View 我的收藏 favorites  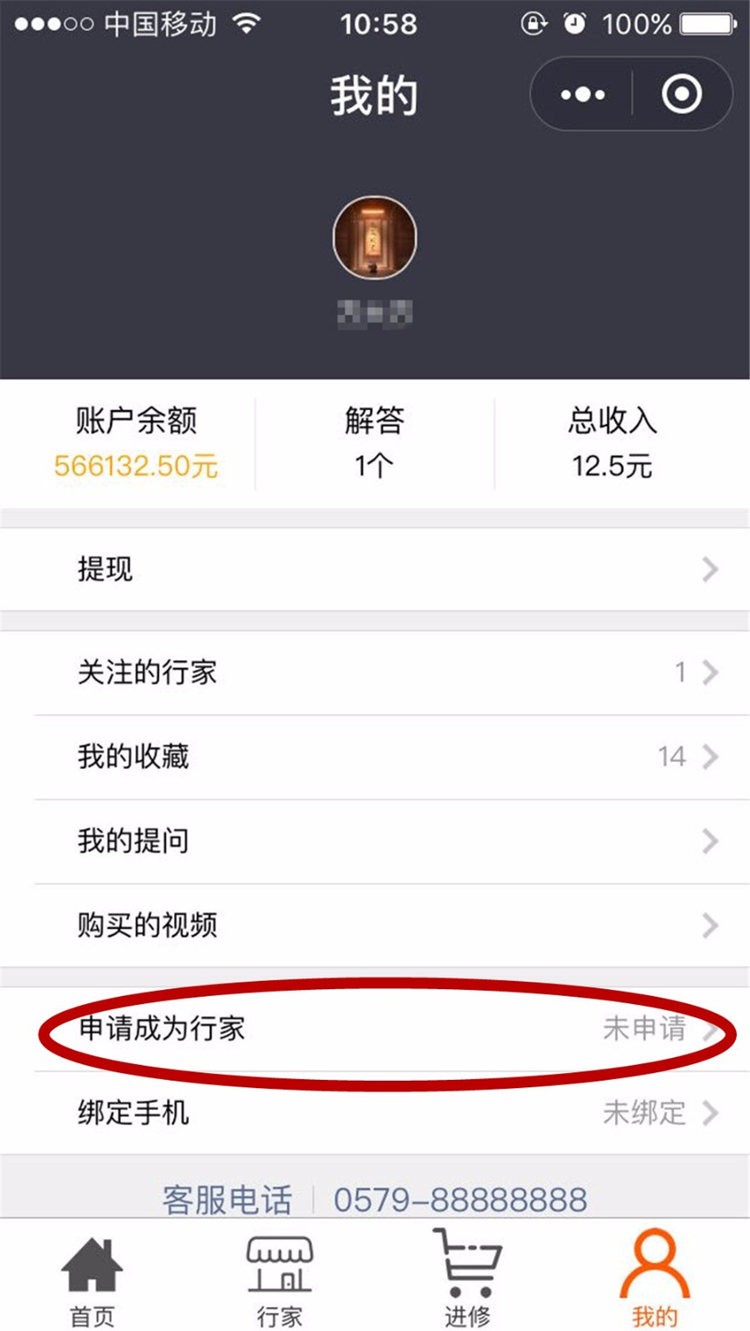[x=375, y=757]
